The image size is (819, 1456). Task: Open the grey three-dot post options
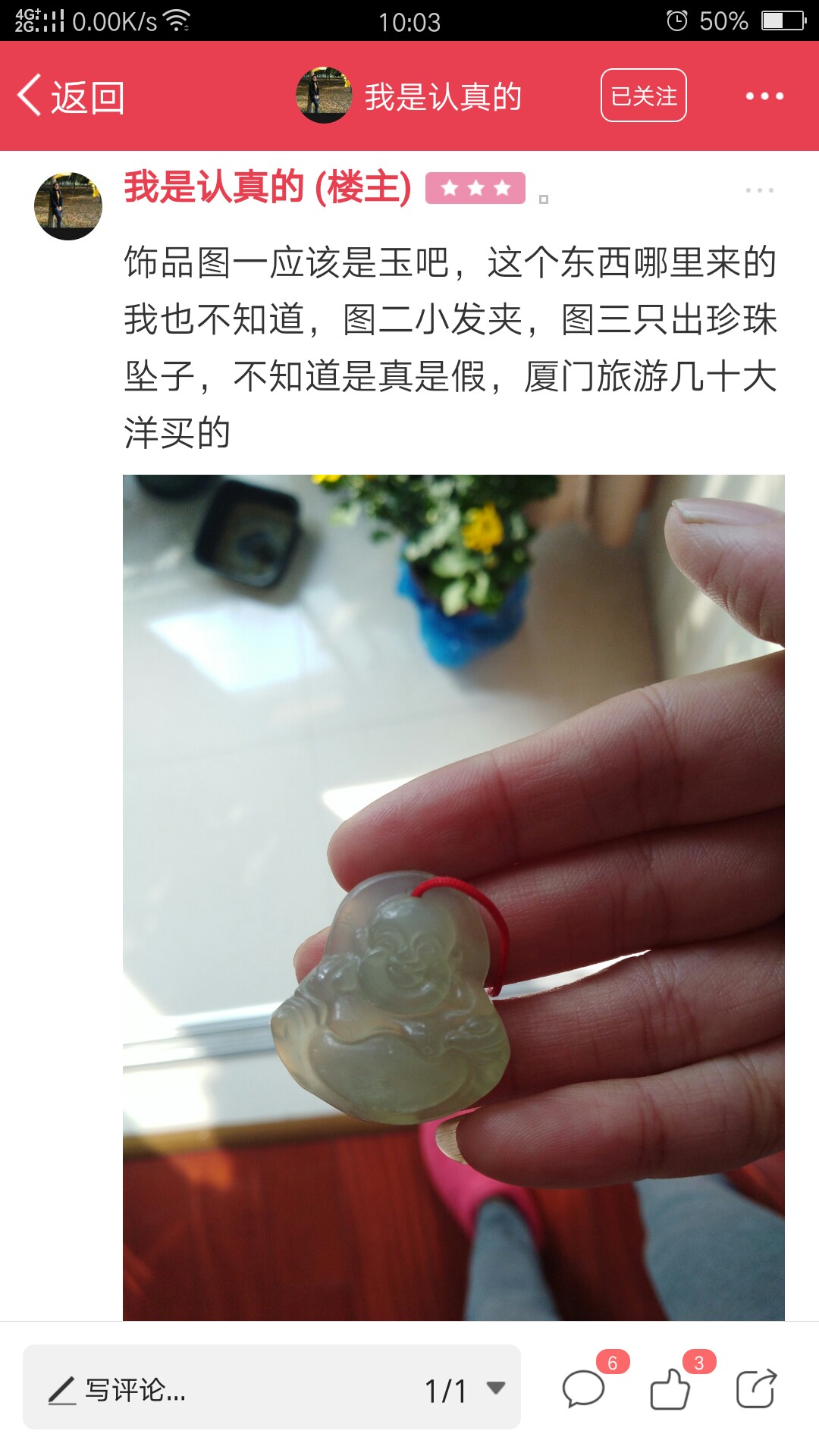click(759, 190)
